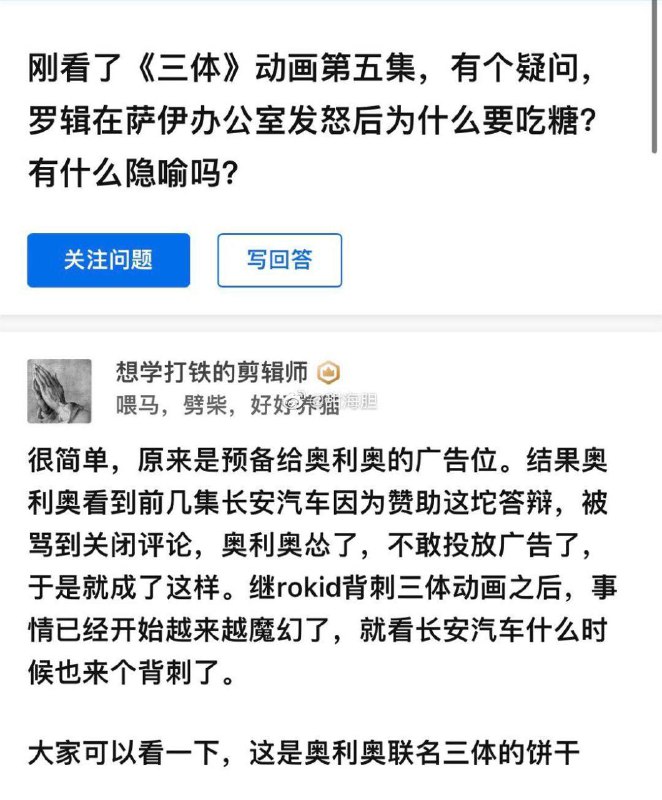The height and width of the screenshot is (800, 662).
Task: Tap the 关注问题 button
Action: pyautogui.click(x=109, y=260)
